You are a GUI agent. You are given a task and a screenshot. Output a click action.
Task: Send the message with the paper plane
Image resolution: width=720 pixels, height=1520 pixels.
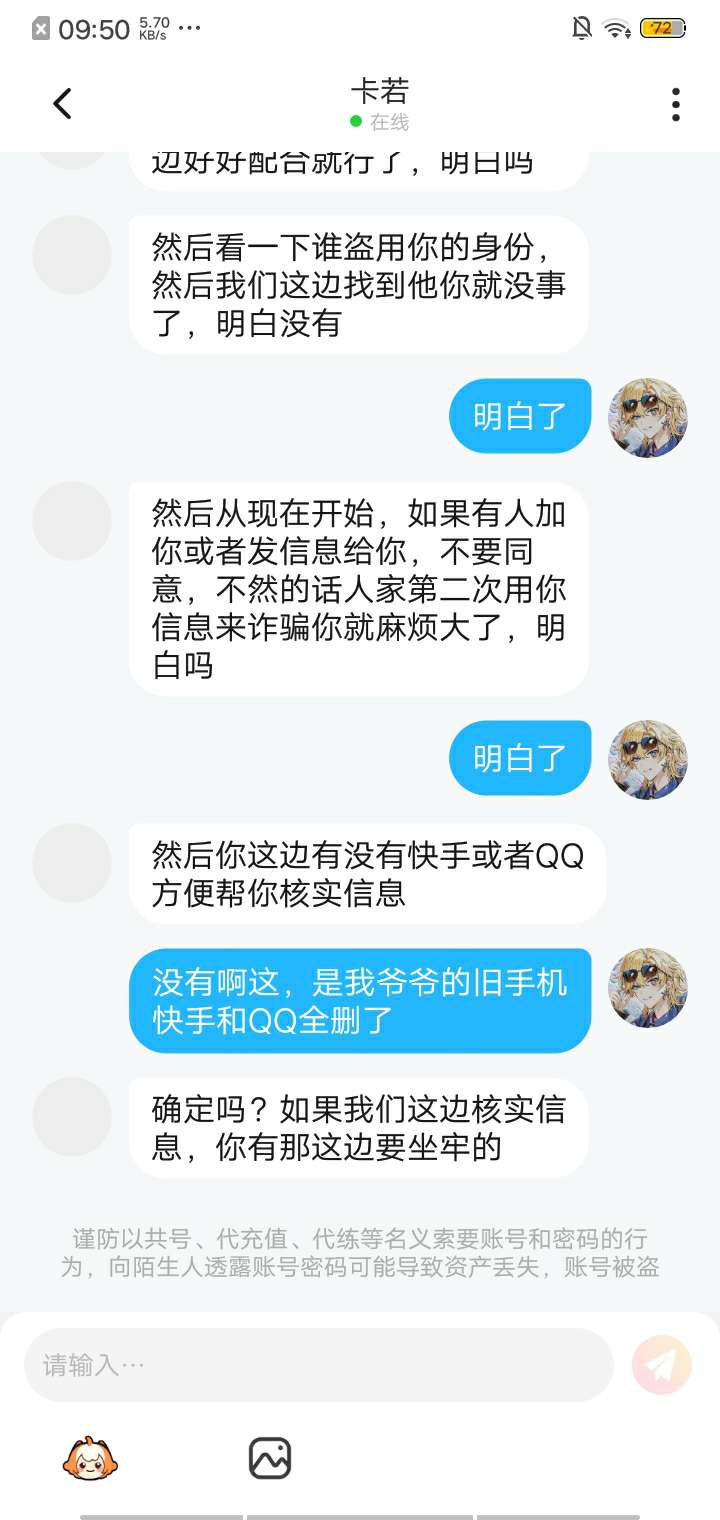tap(662, 1365)
